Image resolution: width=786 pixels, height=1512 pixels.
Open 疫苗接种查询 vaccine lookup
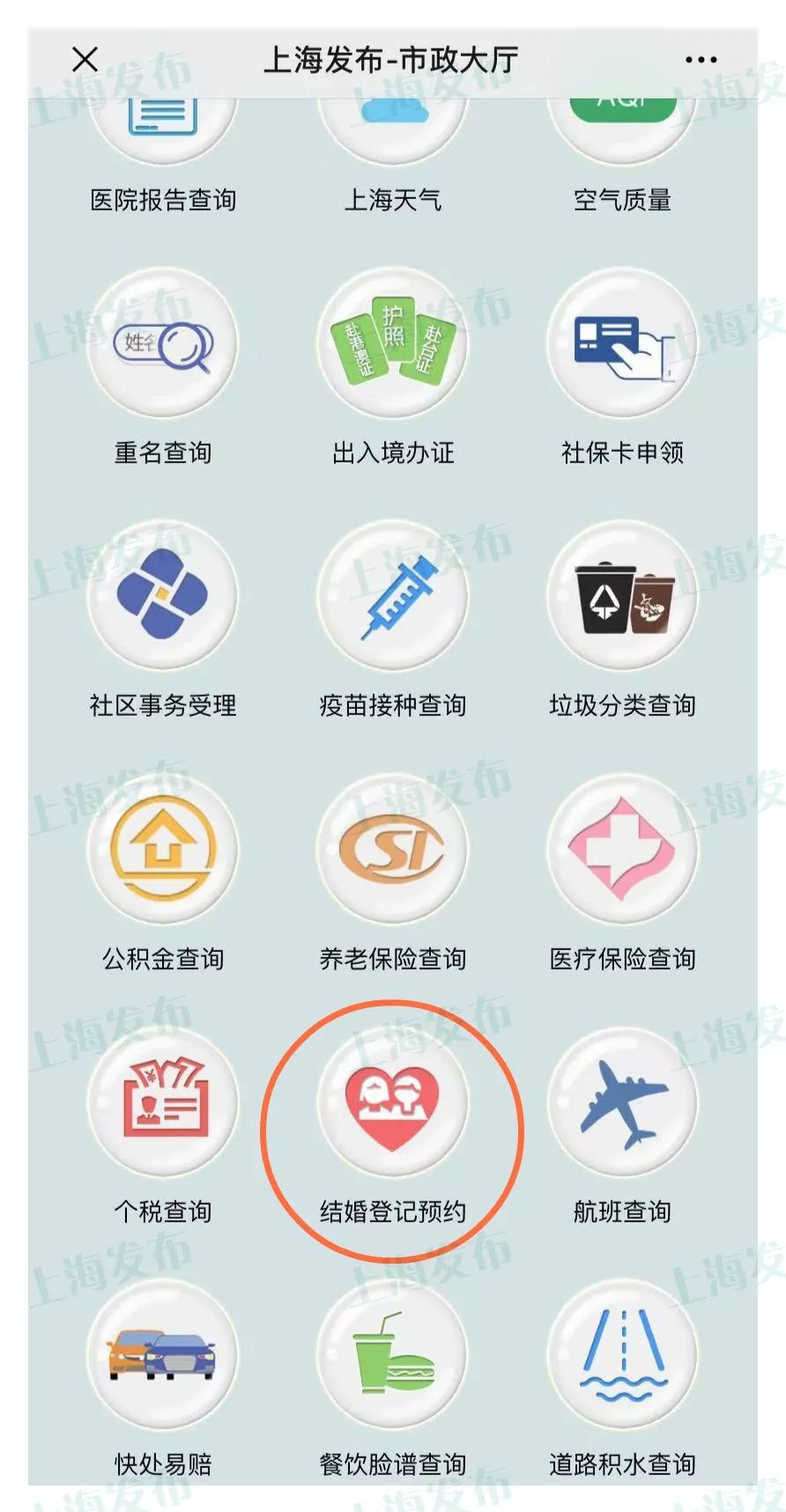[393, 596]
